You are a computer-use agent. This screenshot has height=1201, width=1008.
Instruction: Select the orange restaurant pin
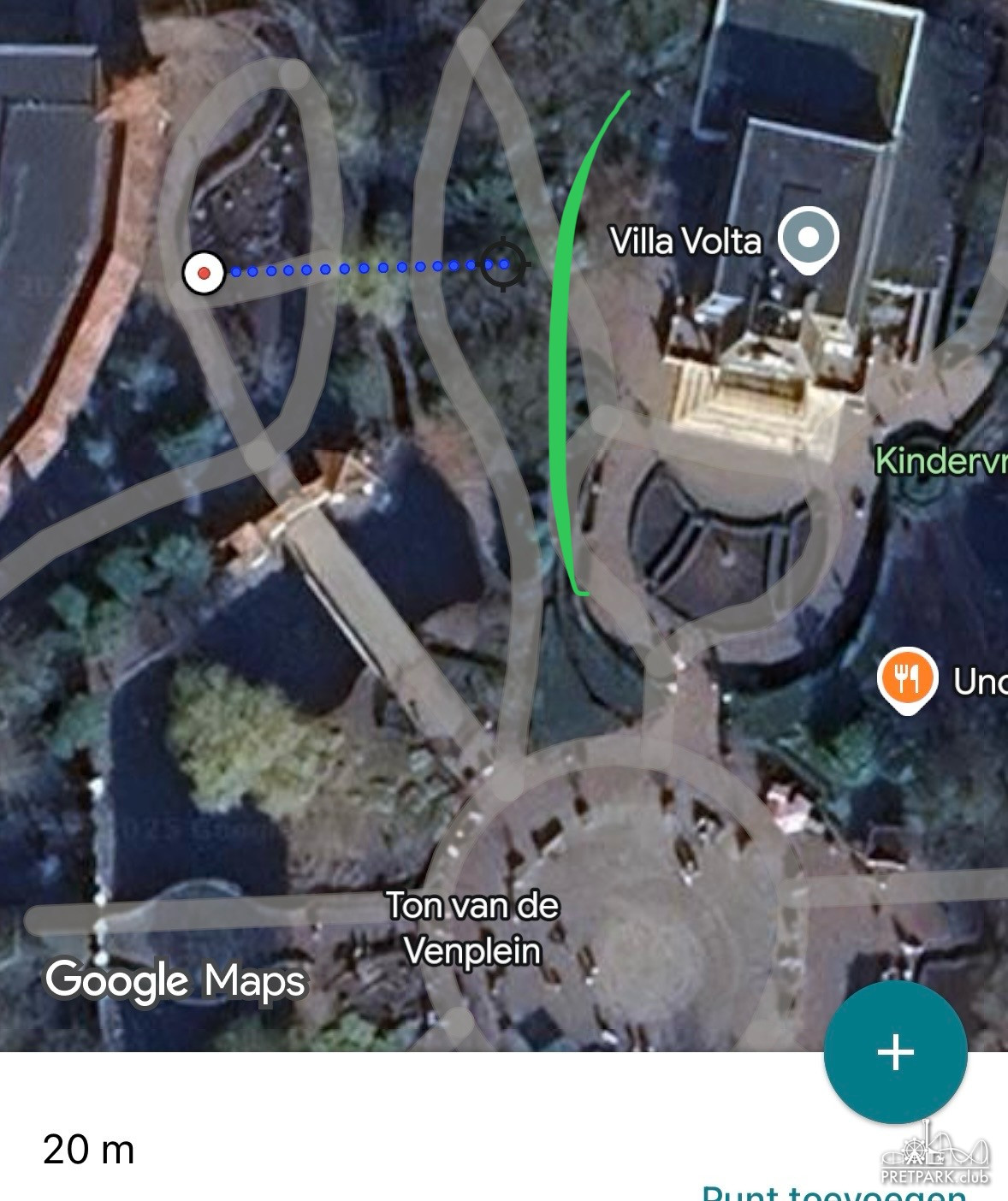pyautogui.click(x=907, y=679)
